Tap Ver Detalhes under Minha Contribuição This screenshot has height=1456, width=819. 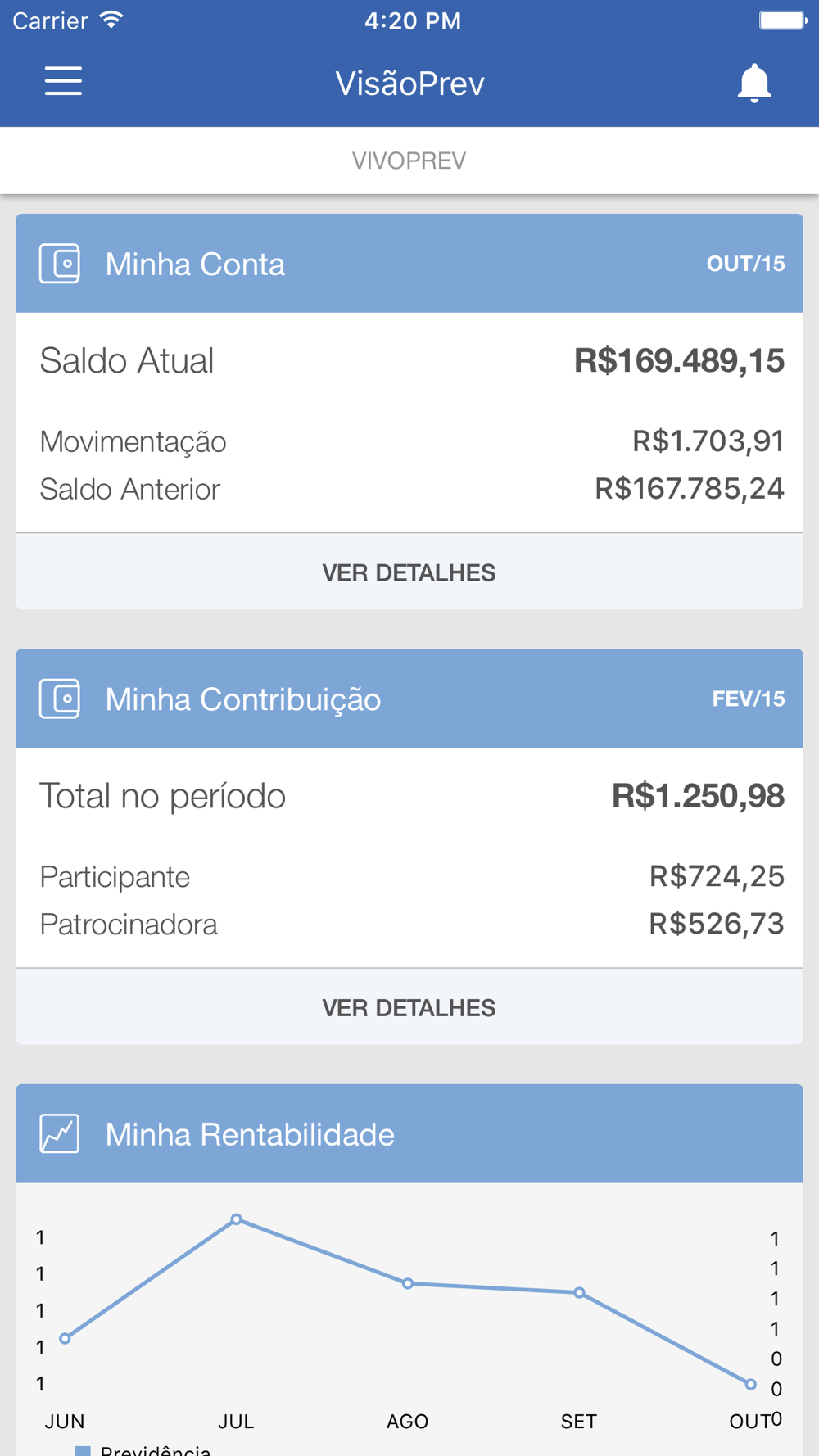[409, 1006]
